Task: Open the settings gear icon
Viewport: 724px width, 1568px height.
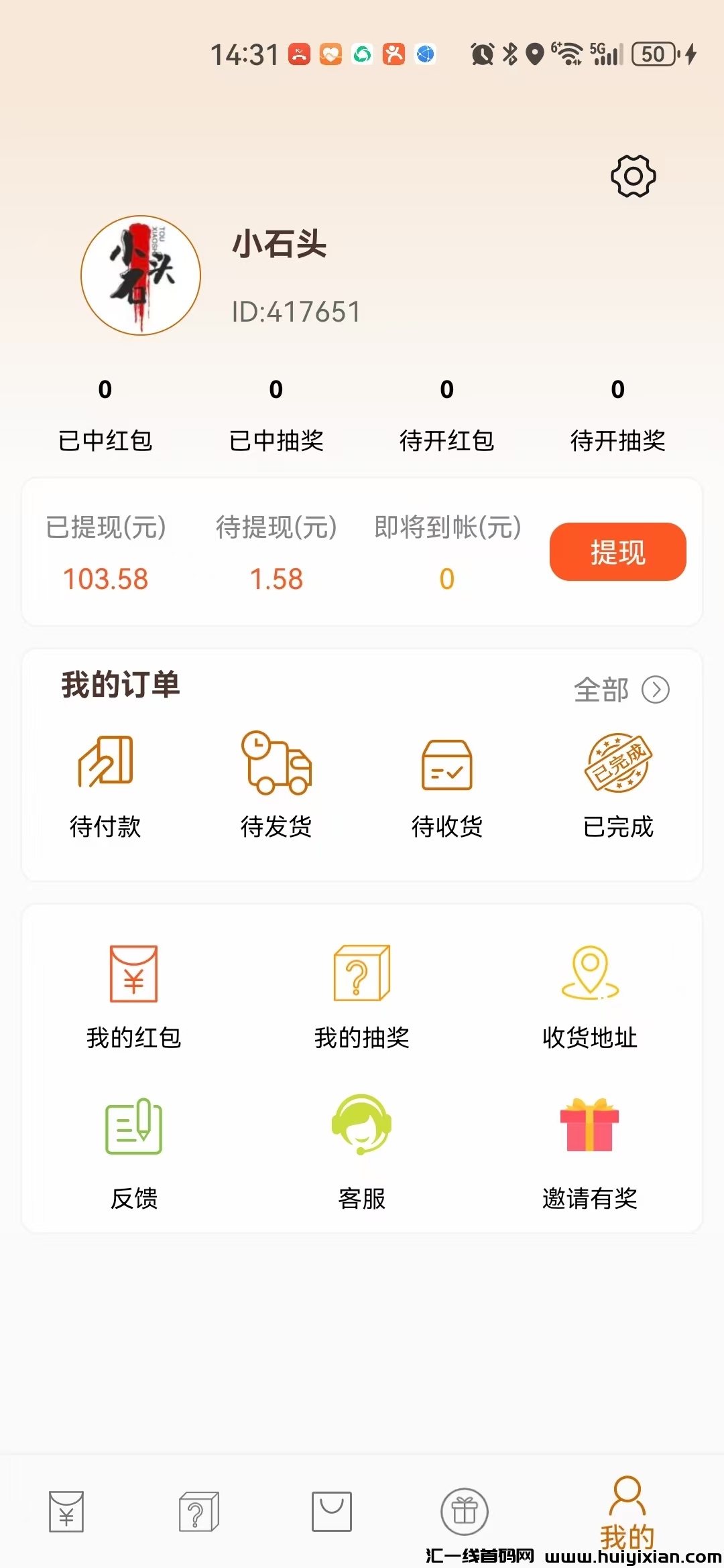Action: coord(633,176)
